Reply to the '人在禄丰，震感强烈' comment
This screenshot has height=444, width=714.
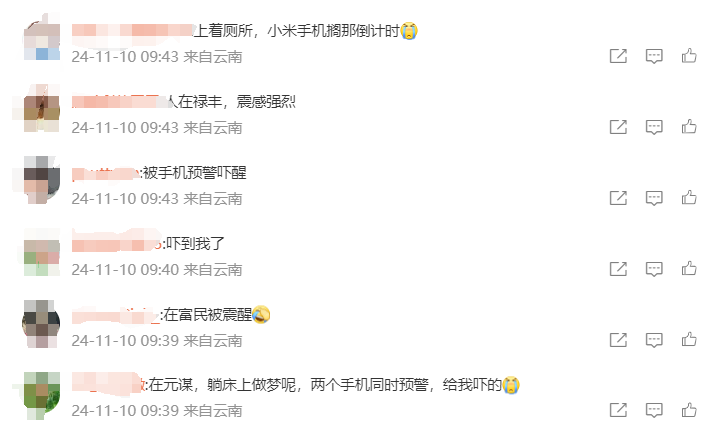(x=654, y=127)
